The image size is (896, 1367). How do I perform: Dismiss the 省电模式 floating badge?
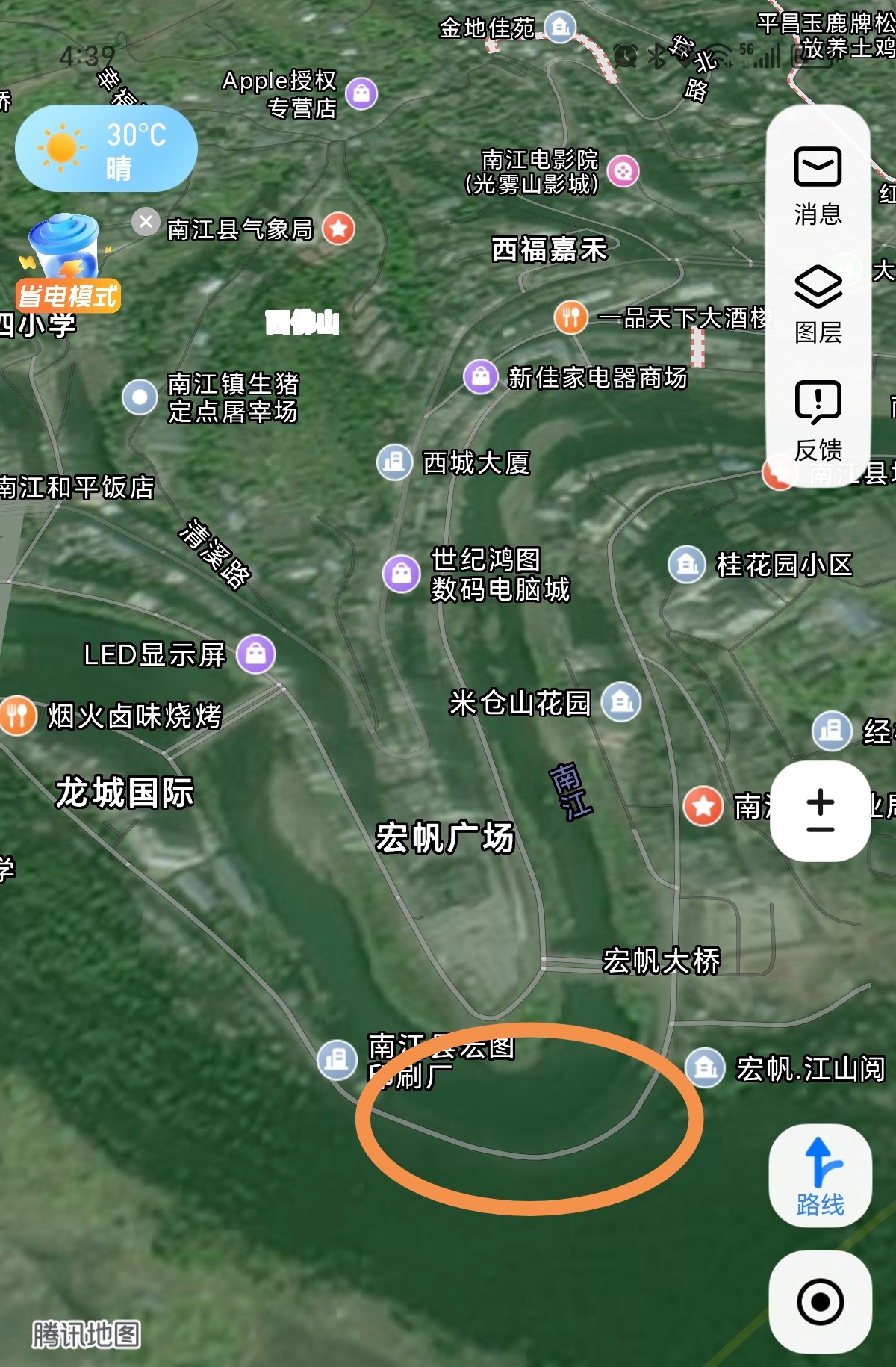146,222
